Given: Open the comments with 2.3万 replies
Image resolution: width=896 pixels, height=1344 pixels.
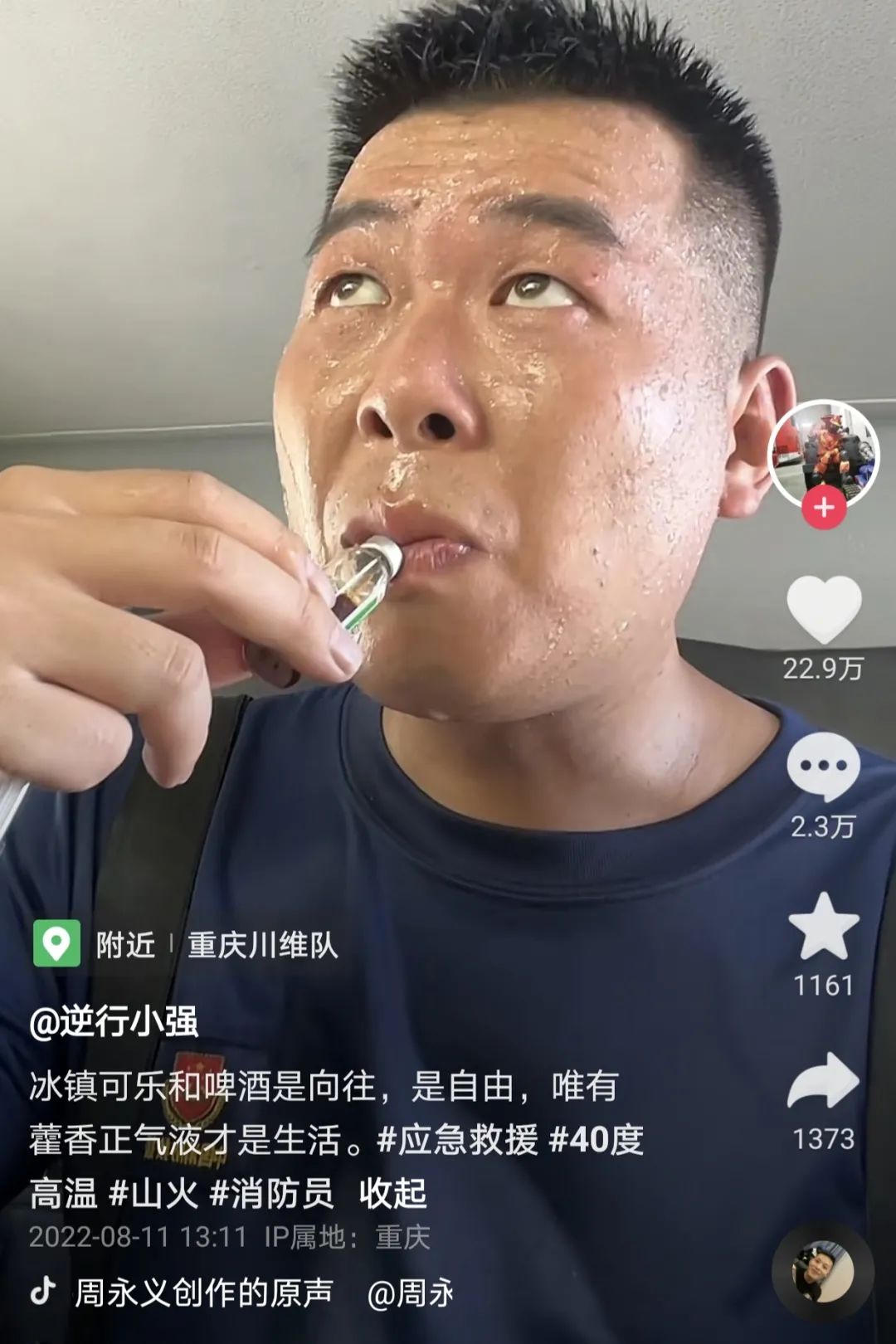Looking at the screenshot, I should pos(823,767).
